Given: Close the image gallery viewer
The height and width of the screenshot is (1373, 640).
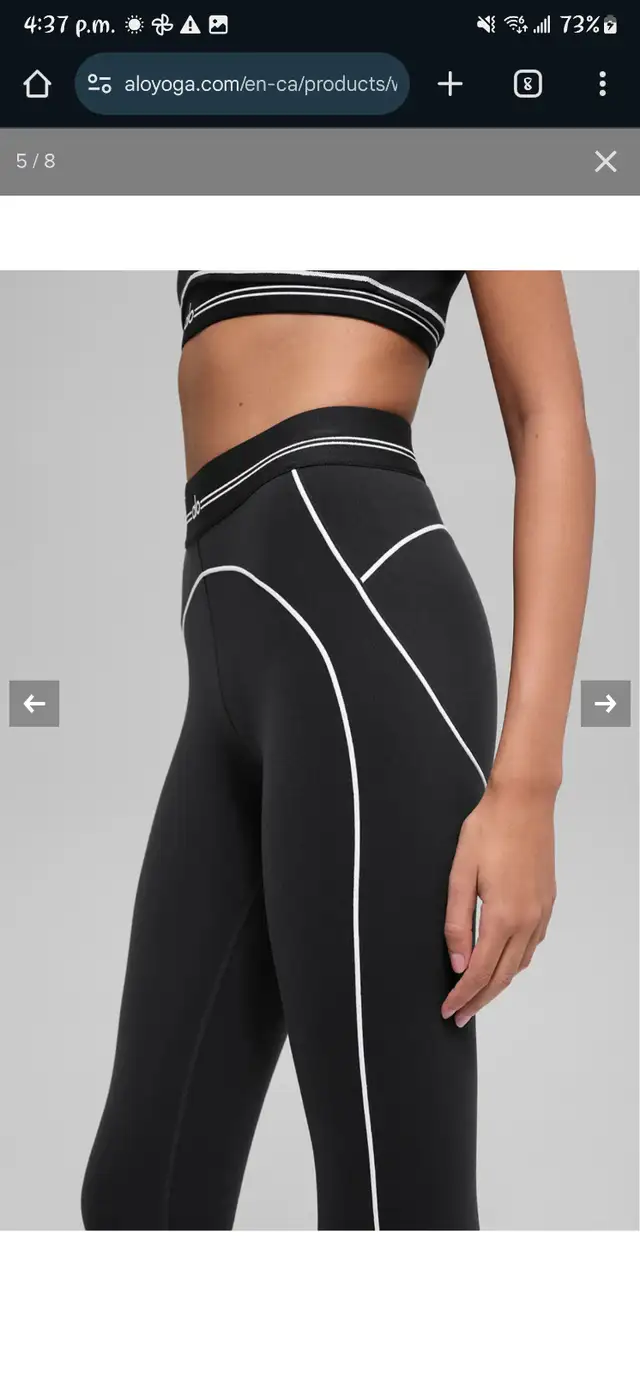Looking at the screenshot, I should (x=605, y=161).
